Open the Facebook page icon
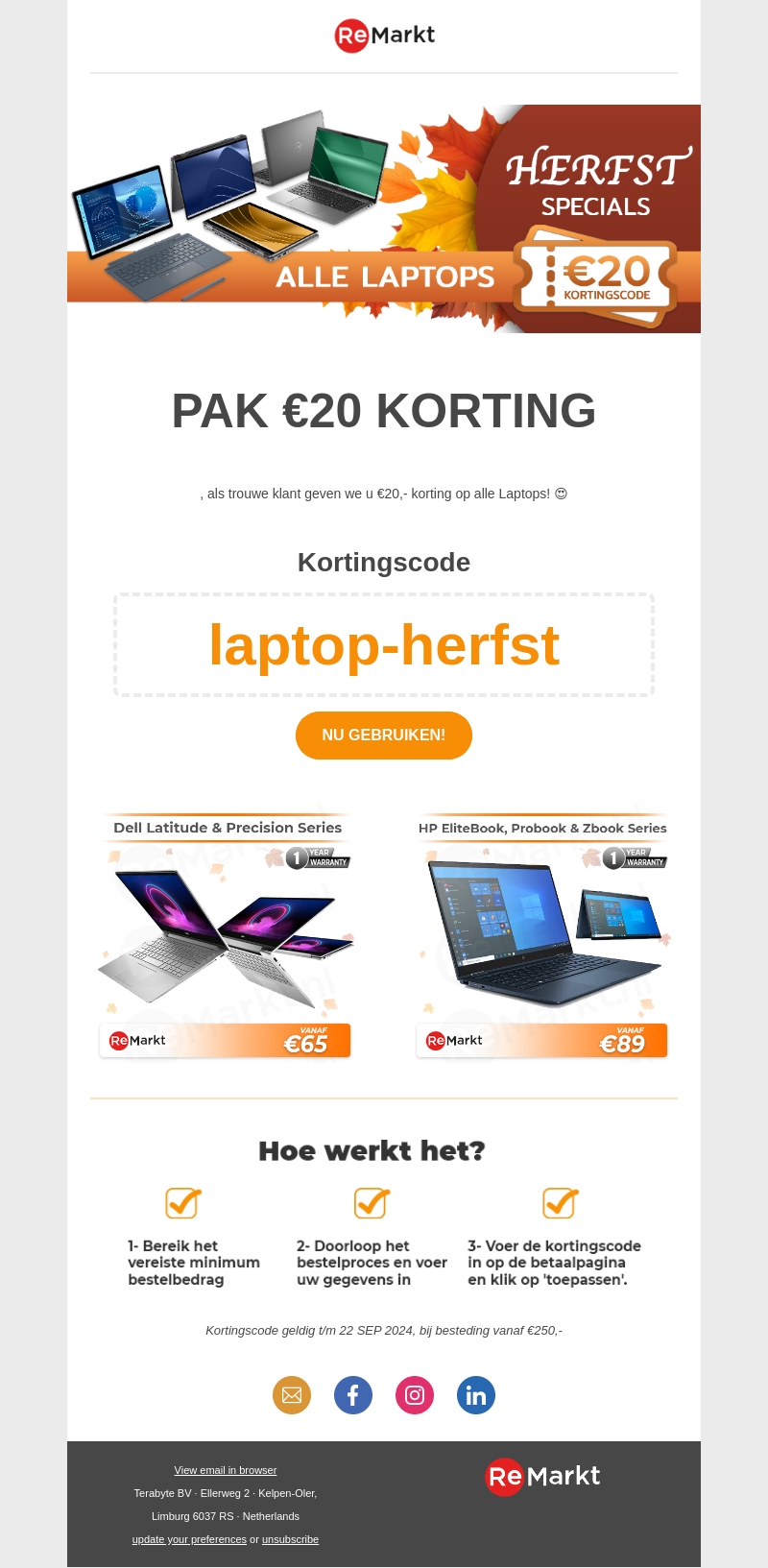The image size is (768, 1568). click(353, 1395)
